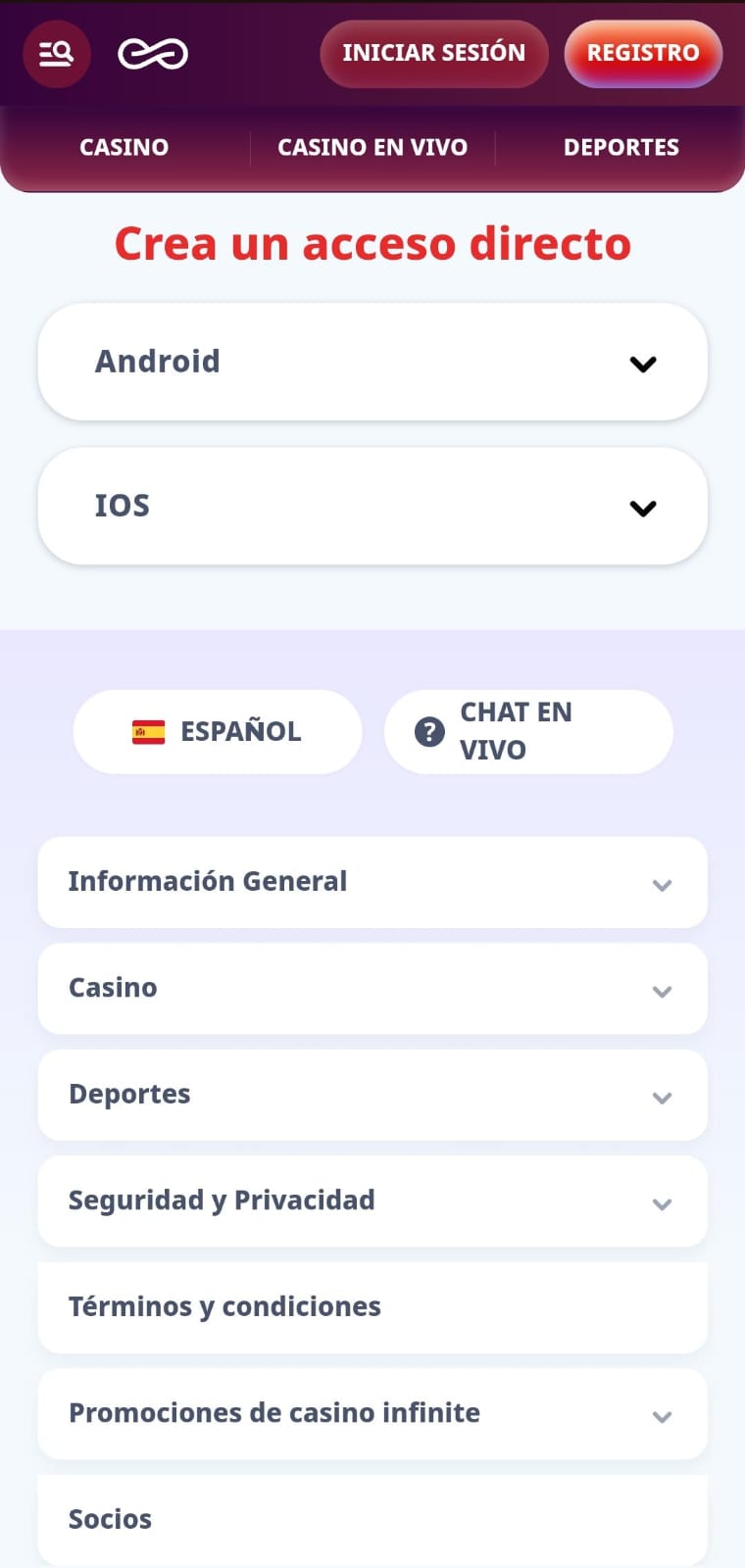The image size is (745, 1568).
Task: Switch to the Casino en Vivo tab
Action: (372, 148)
